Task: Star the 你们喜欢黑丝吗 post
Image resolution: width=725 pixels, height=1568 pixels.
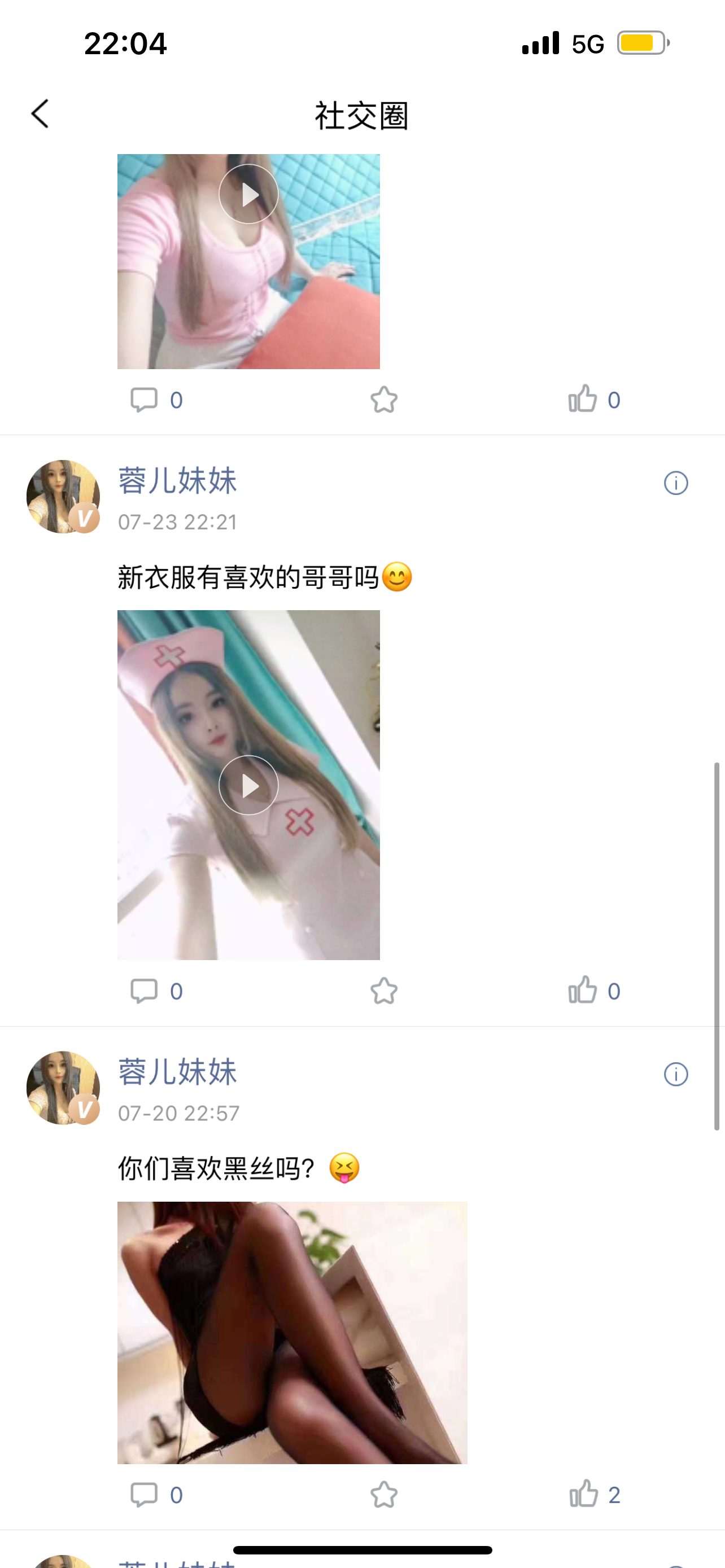Action: coord(384,1495)
